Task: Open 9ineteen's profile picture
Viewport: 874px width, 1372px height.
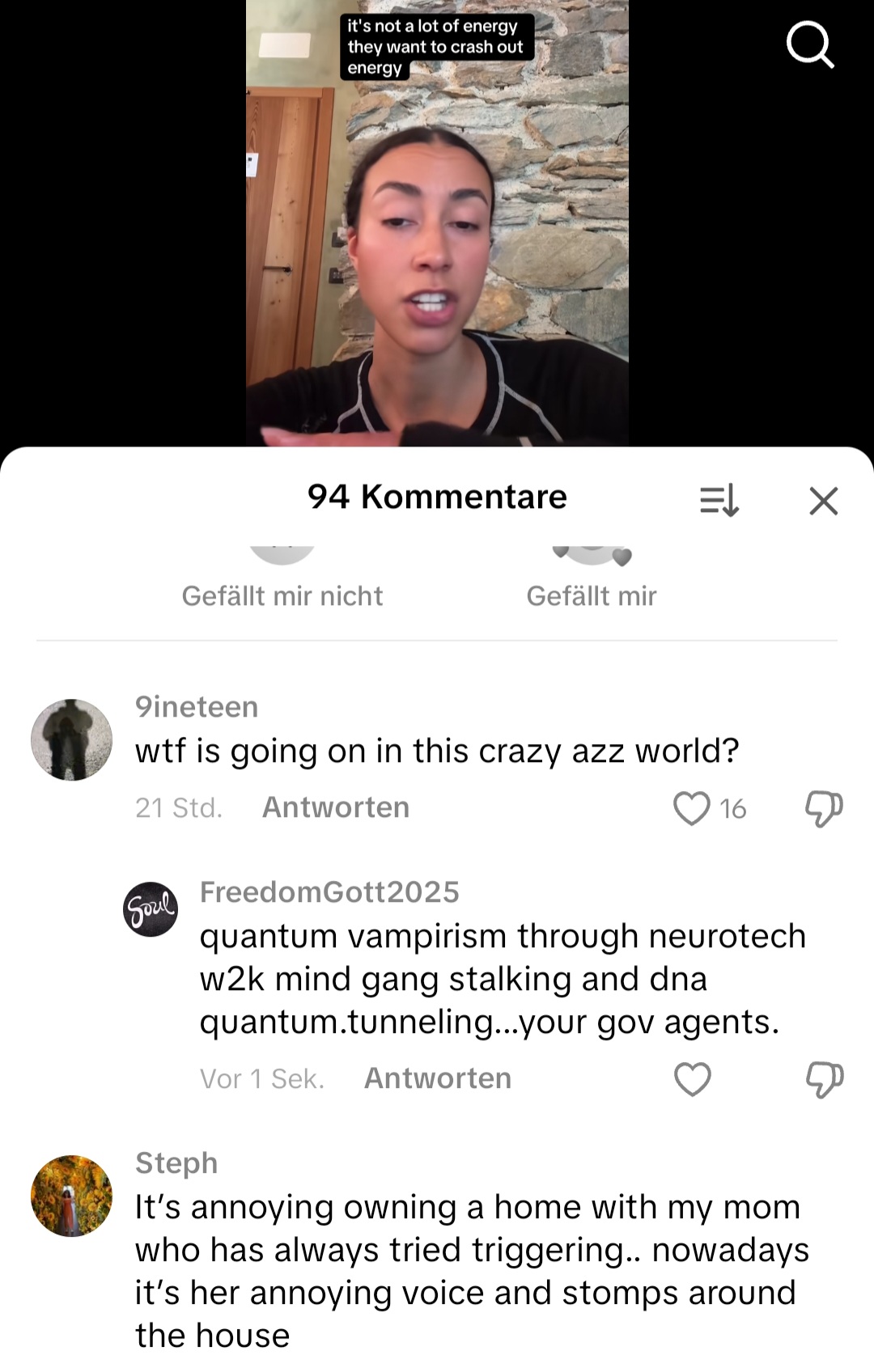Action: click(x=72, y=739)
